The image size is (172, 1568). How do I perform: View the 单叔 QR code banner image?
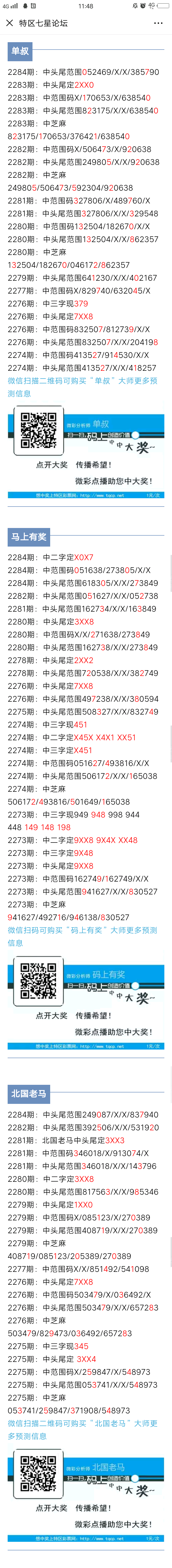[86, 452]
